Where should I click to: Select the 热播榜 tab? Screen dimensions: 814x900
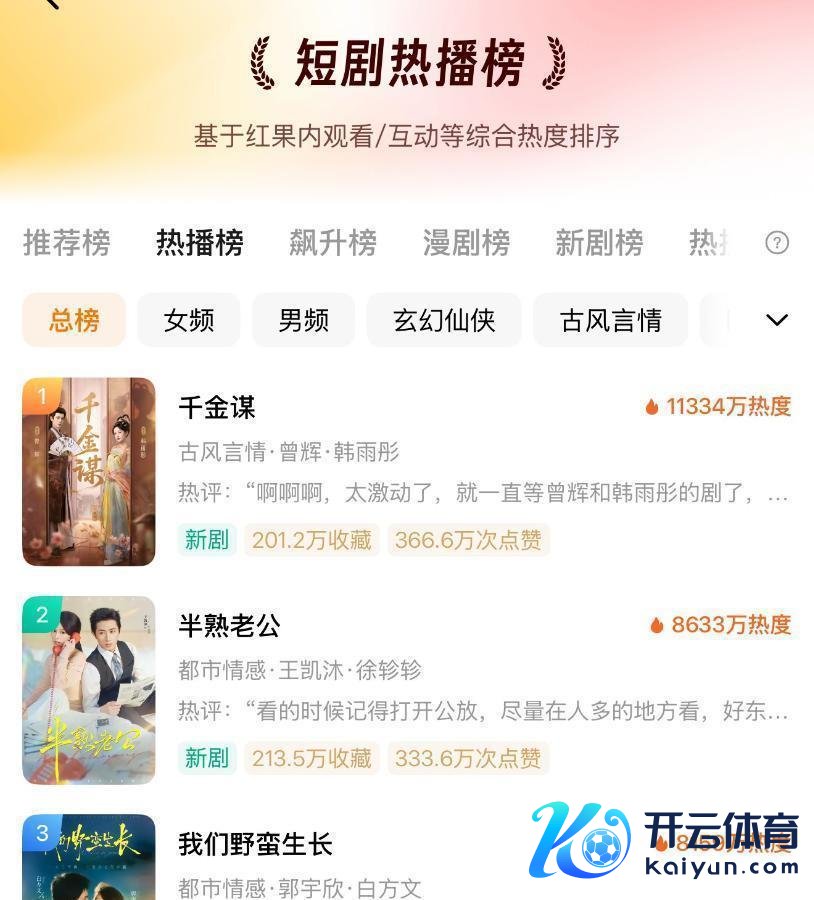tap(200, 243)
